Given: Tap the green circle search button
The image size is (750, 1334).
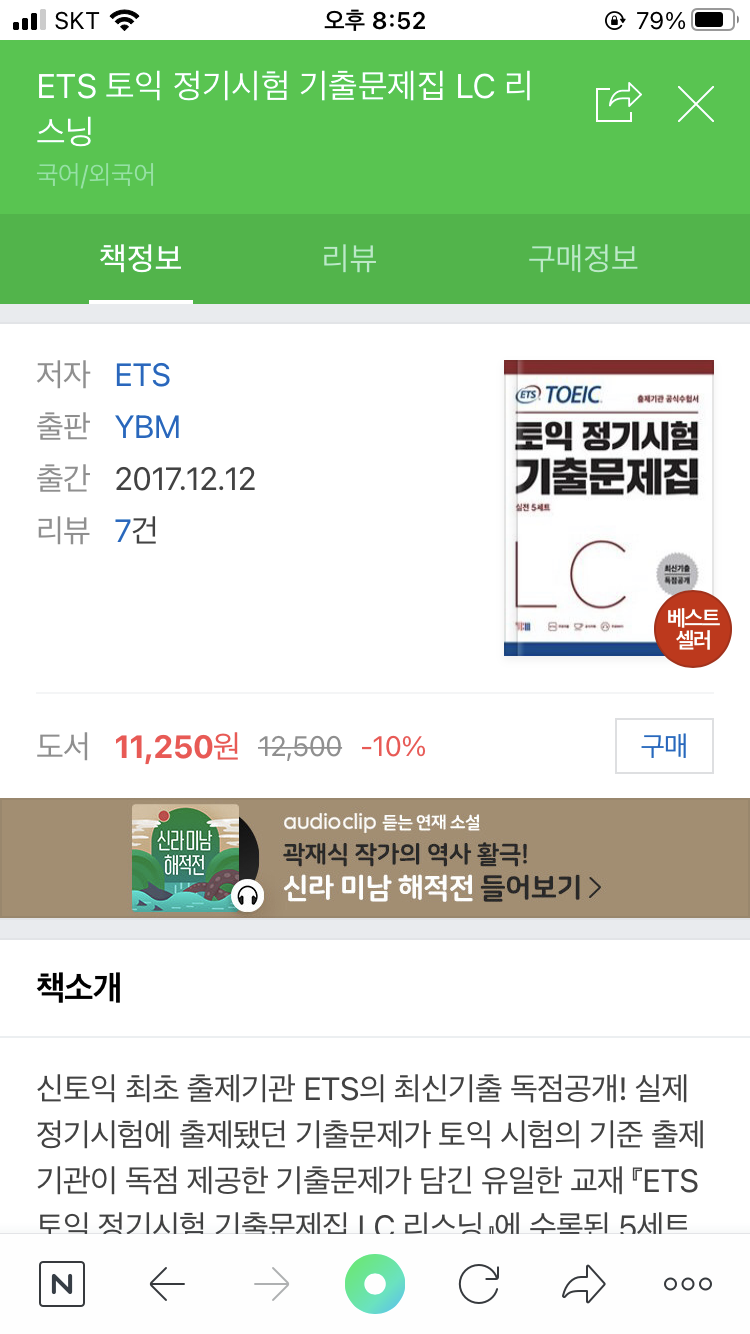Looking at the screenshot, I should [x=375, y=1284].
